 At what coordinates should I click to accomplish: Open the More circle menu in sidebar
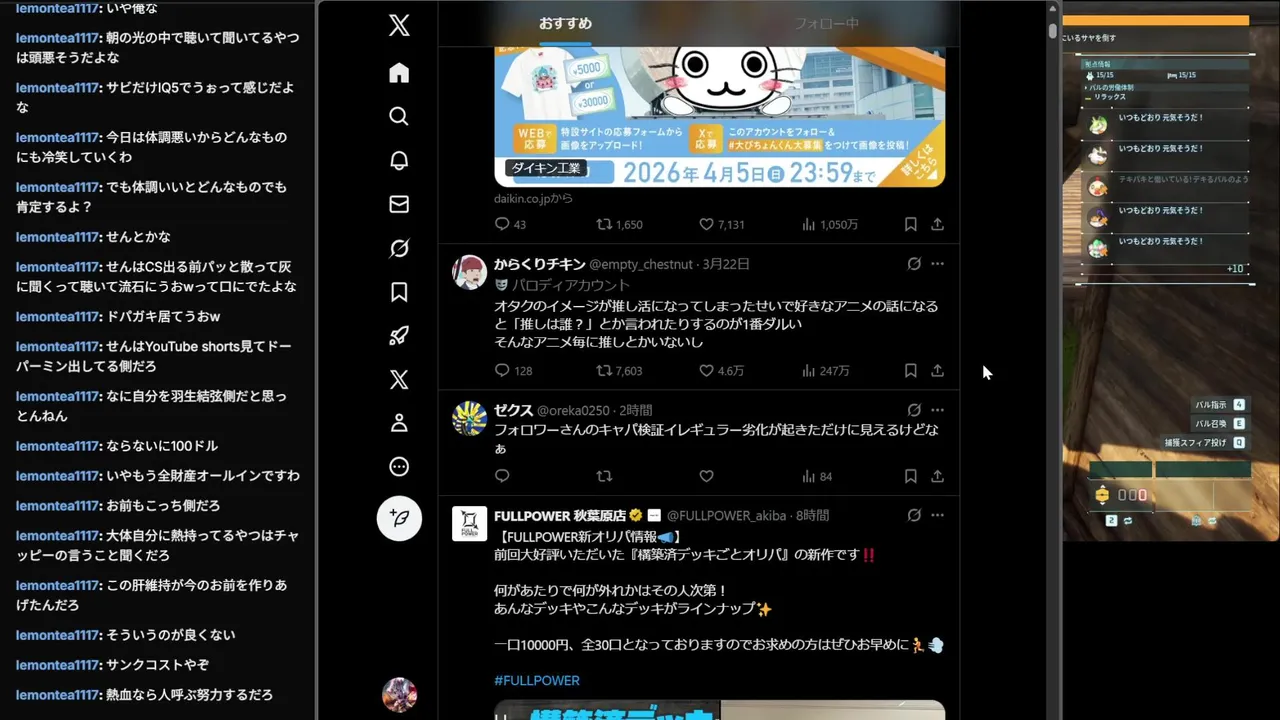(399, 467)
